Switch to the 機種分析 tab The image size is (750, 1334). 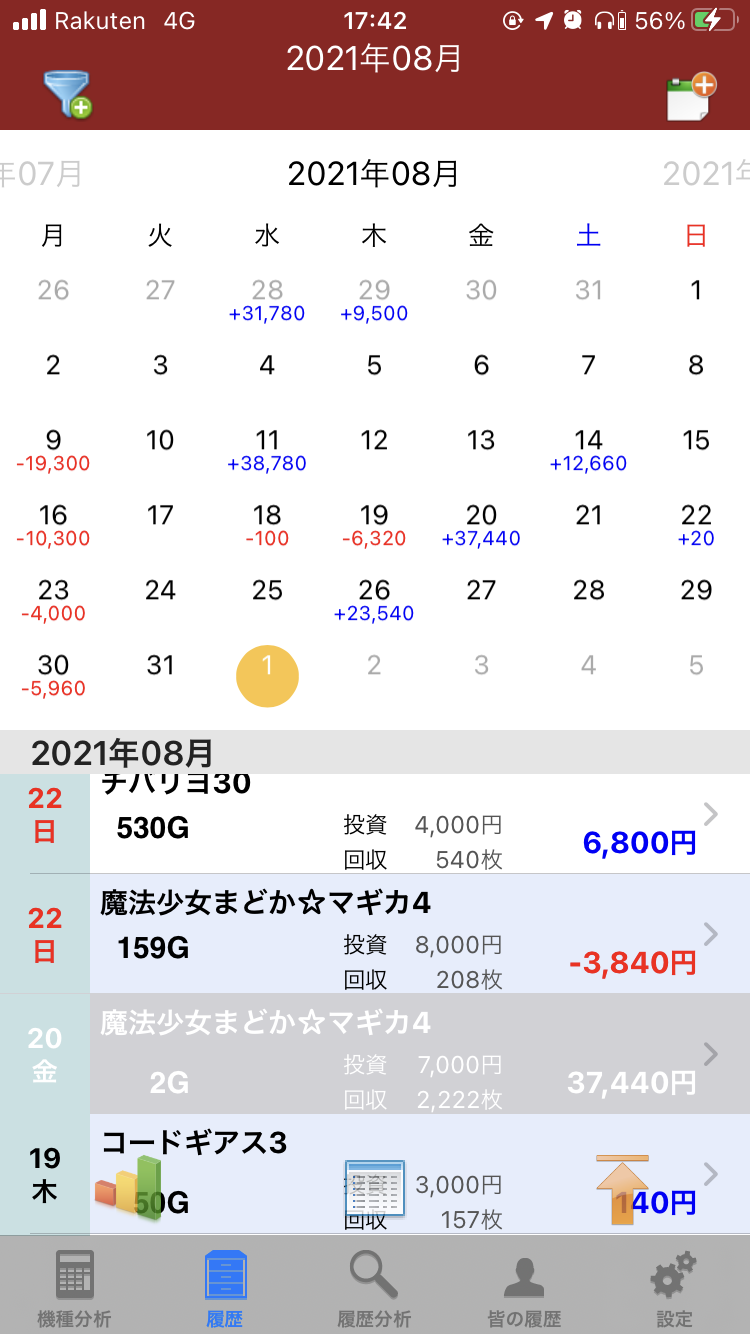coord(74,1288)
